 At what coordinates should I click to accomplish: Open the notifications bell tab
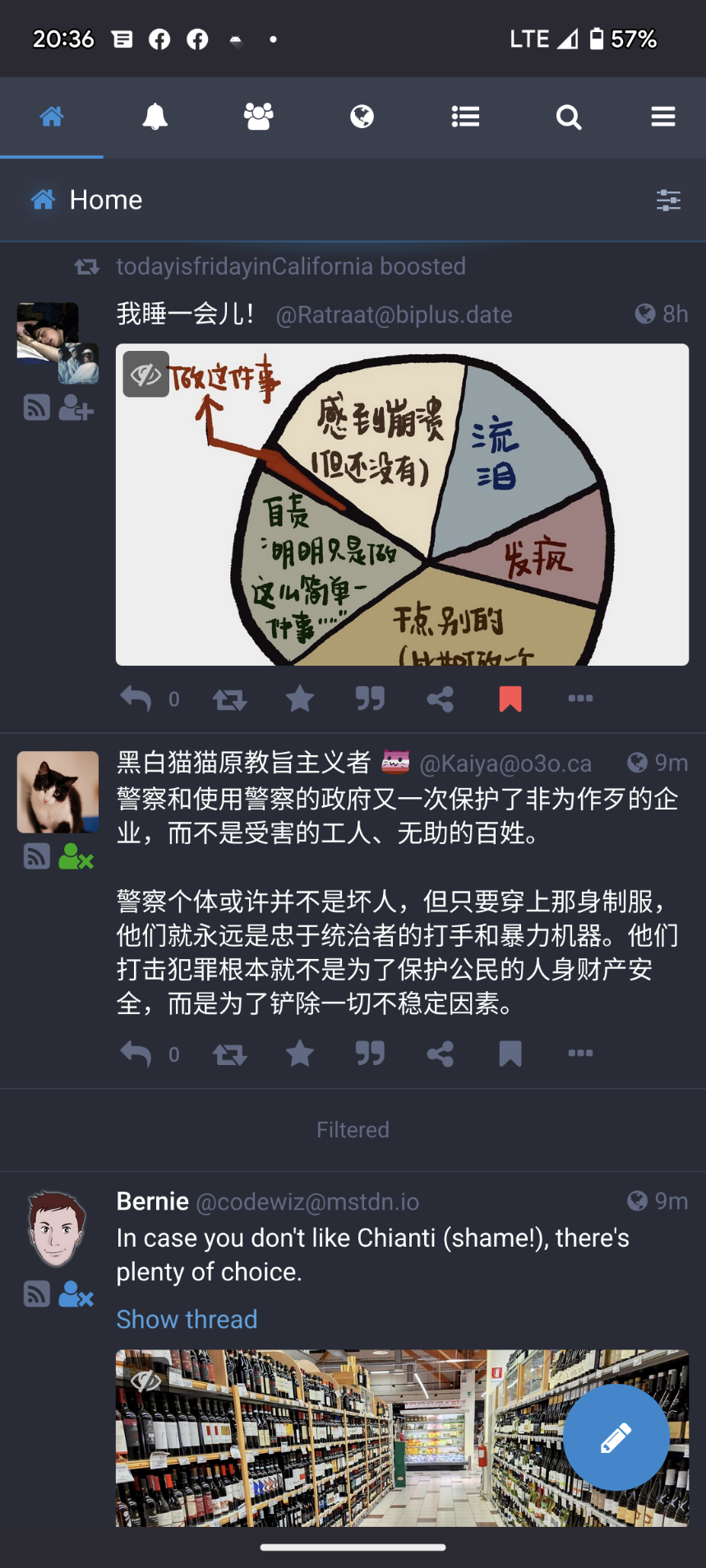tap(155, 117)
